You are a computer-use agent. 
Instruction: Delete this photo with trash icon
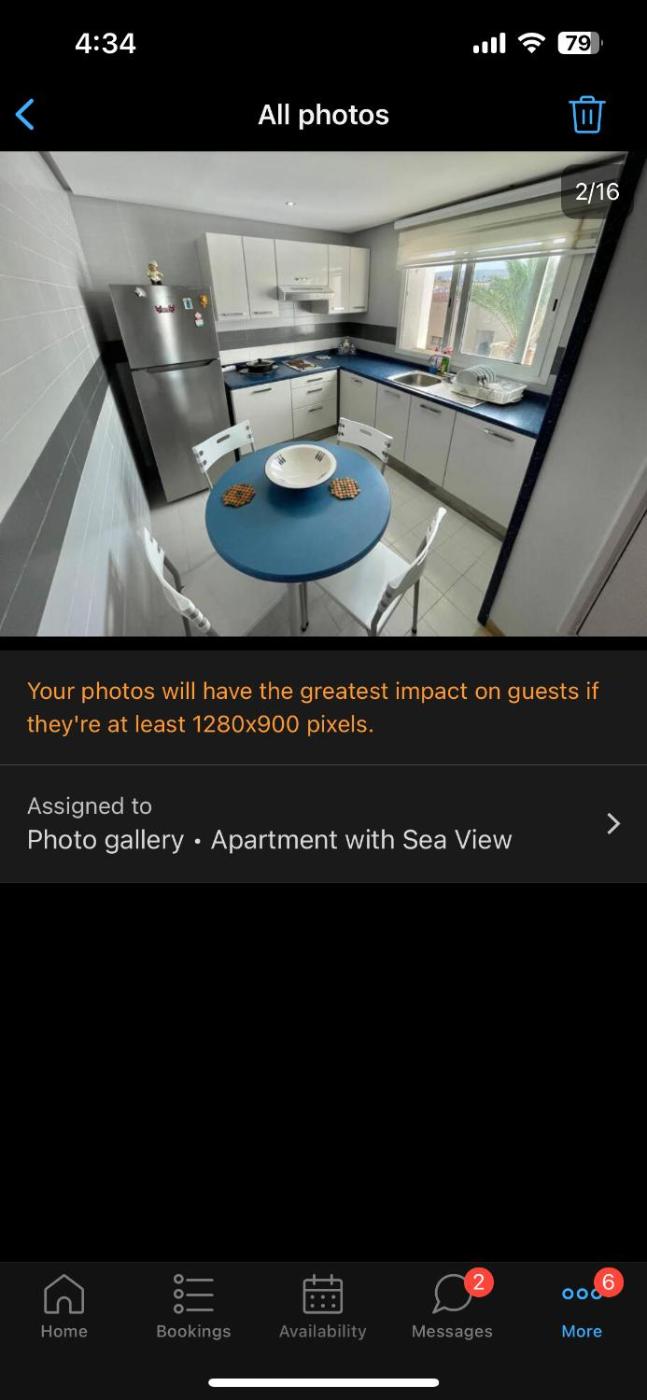pos(587,115)
